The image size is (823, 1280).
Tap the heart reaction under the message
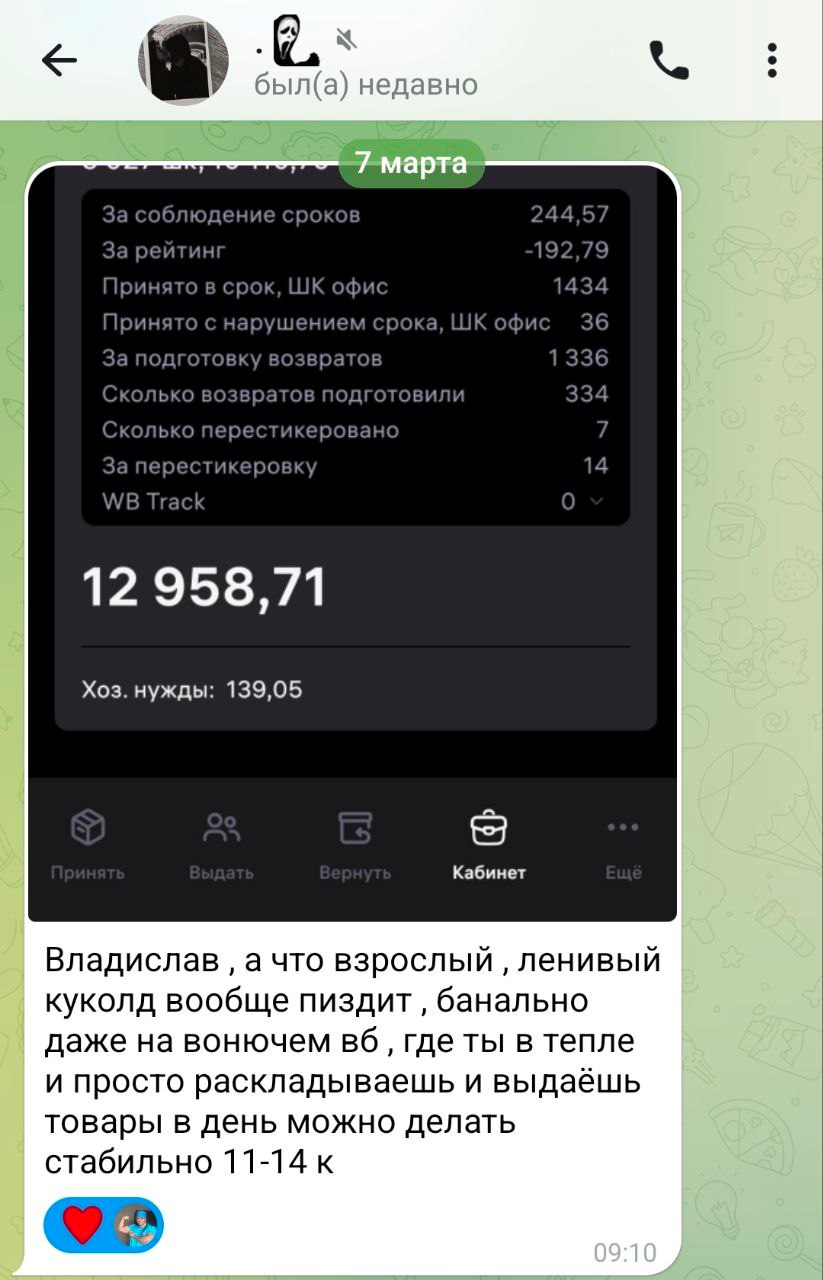pos(82,1224)
